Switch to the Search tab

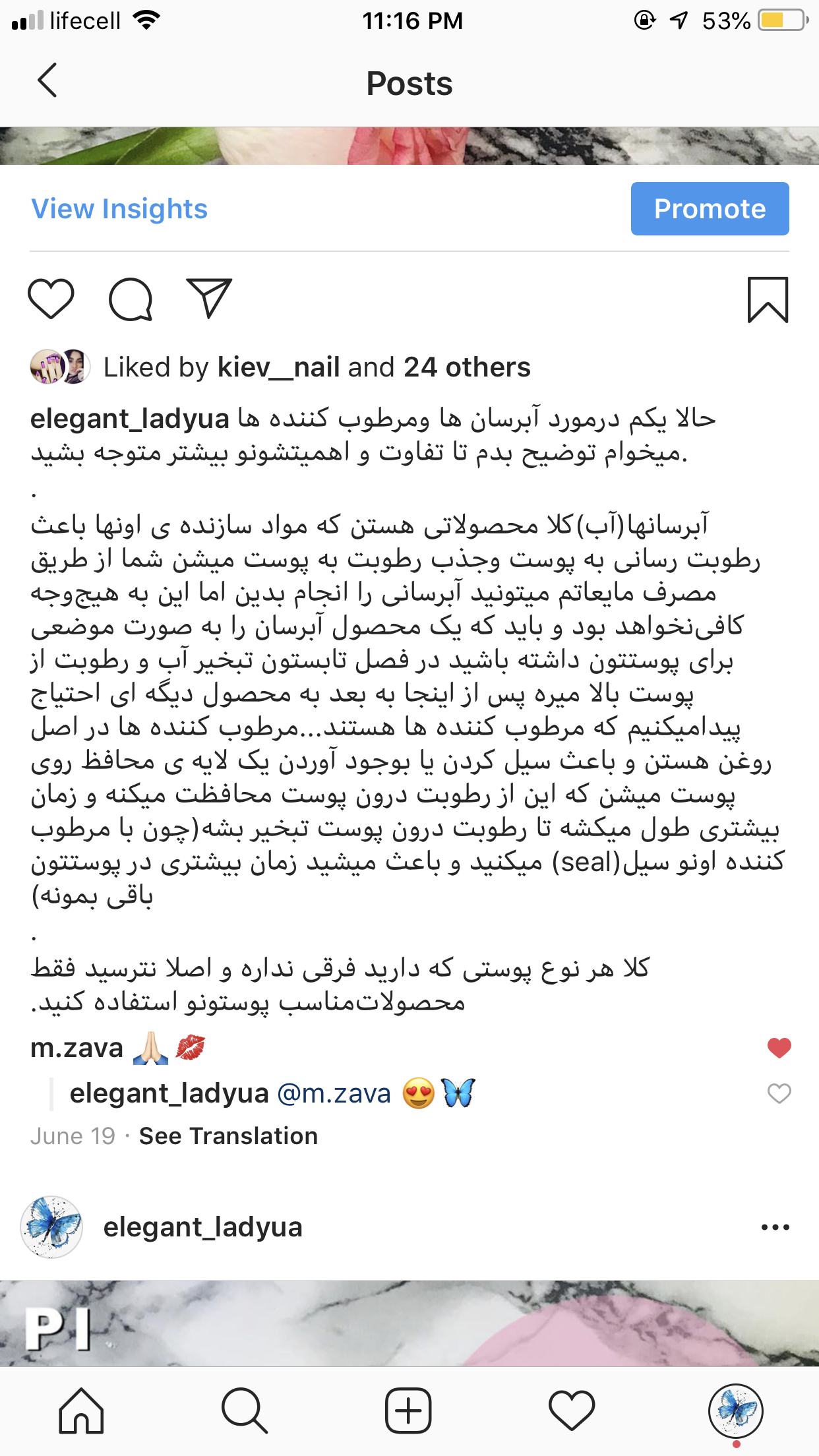(245, 1410)
